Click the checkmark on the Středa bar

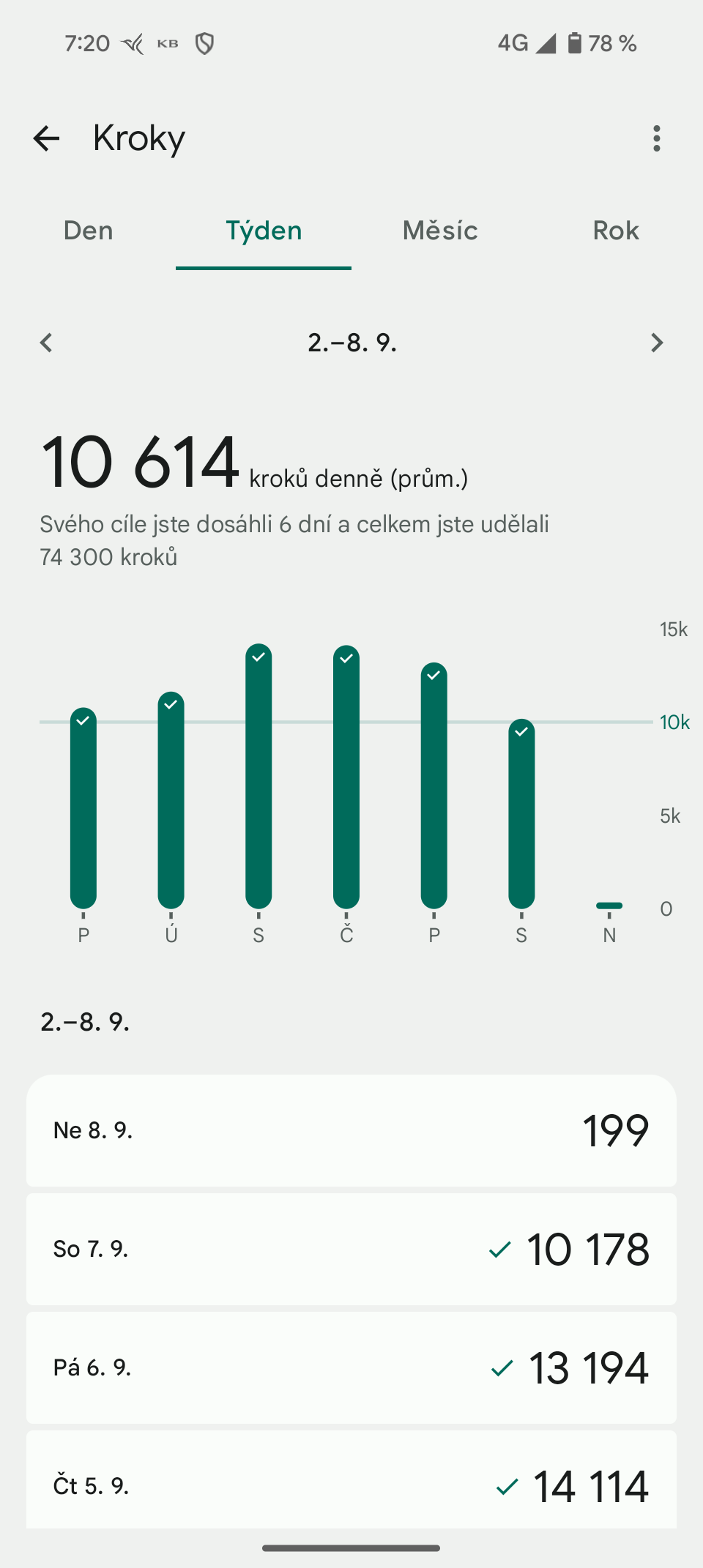pyautogui.click(x=258, y=656)
